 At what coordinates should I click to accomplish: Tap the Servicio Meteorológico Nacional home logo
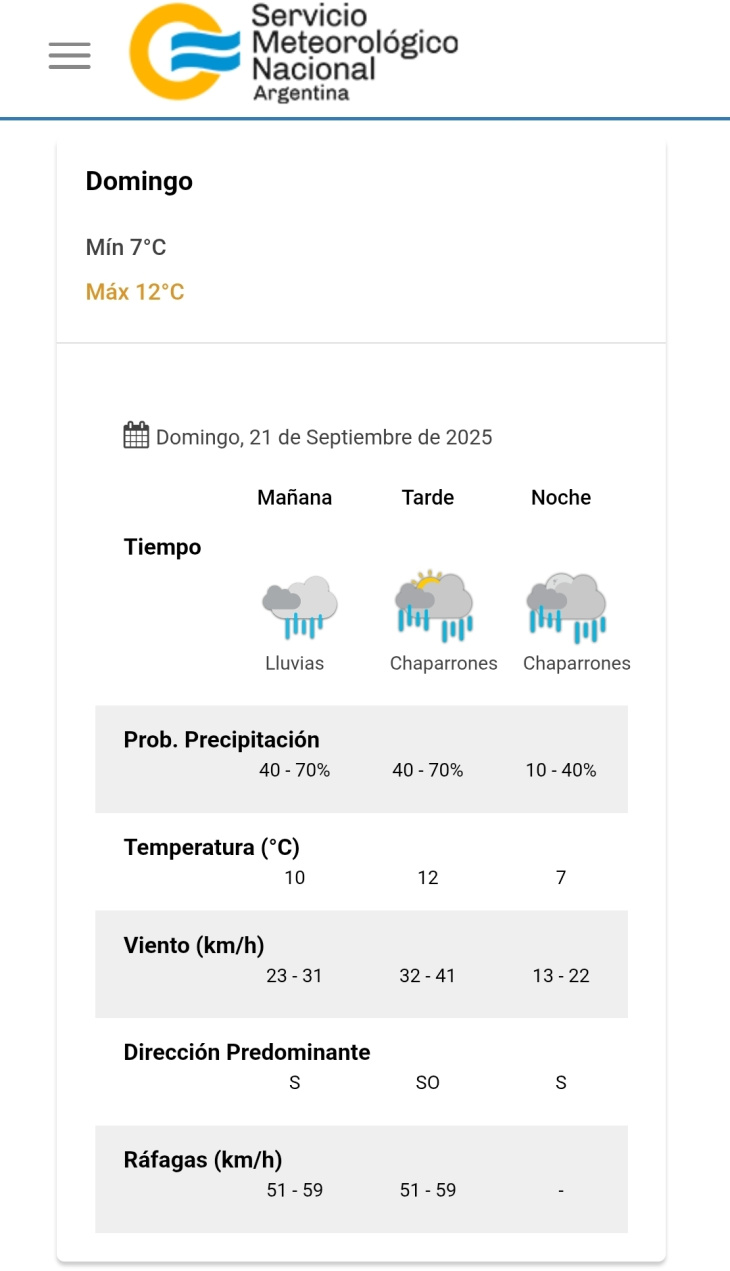point(294,52)
